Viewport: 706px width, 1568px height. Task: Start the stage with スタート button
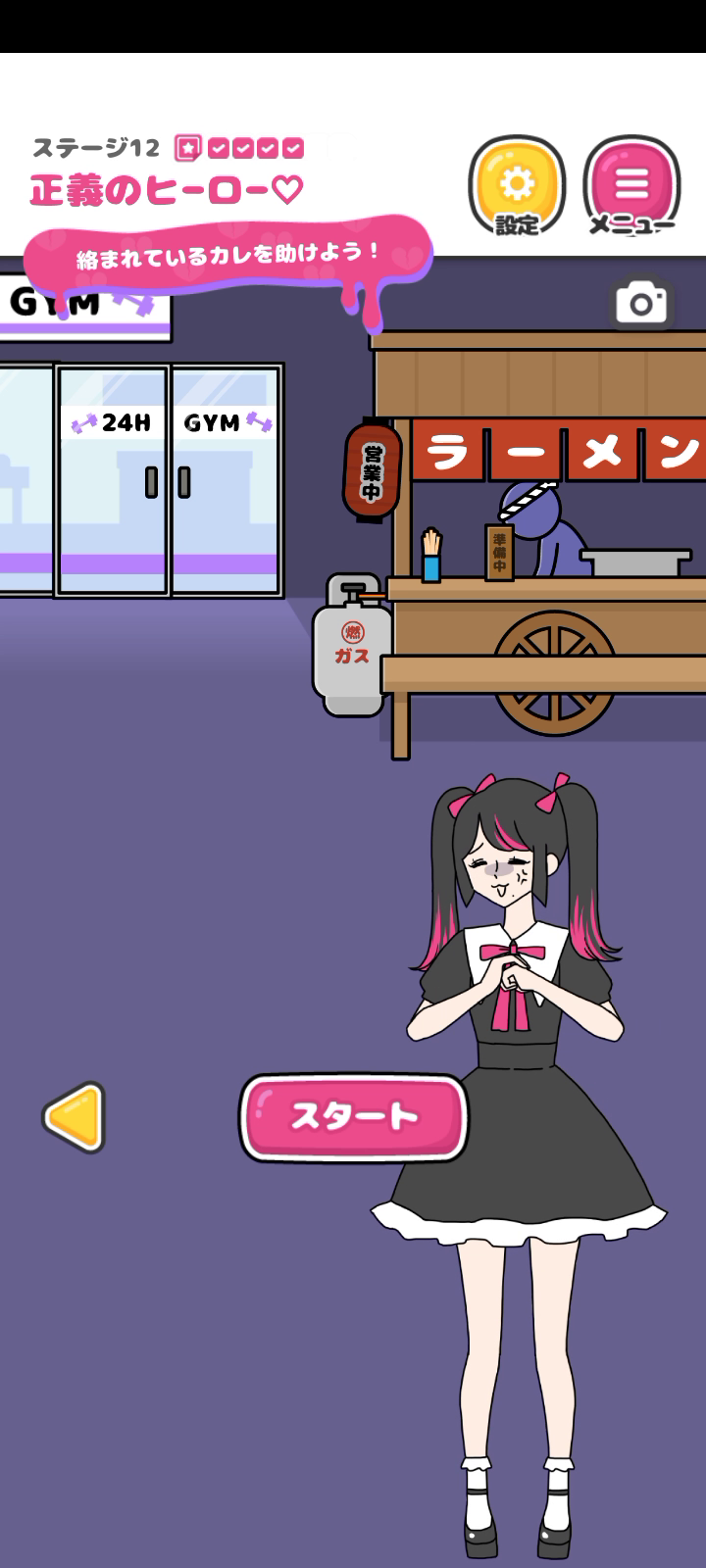pos(354,1117)
